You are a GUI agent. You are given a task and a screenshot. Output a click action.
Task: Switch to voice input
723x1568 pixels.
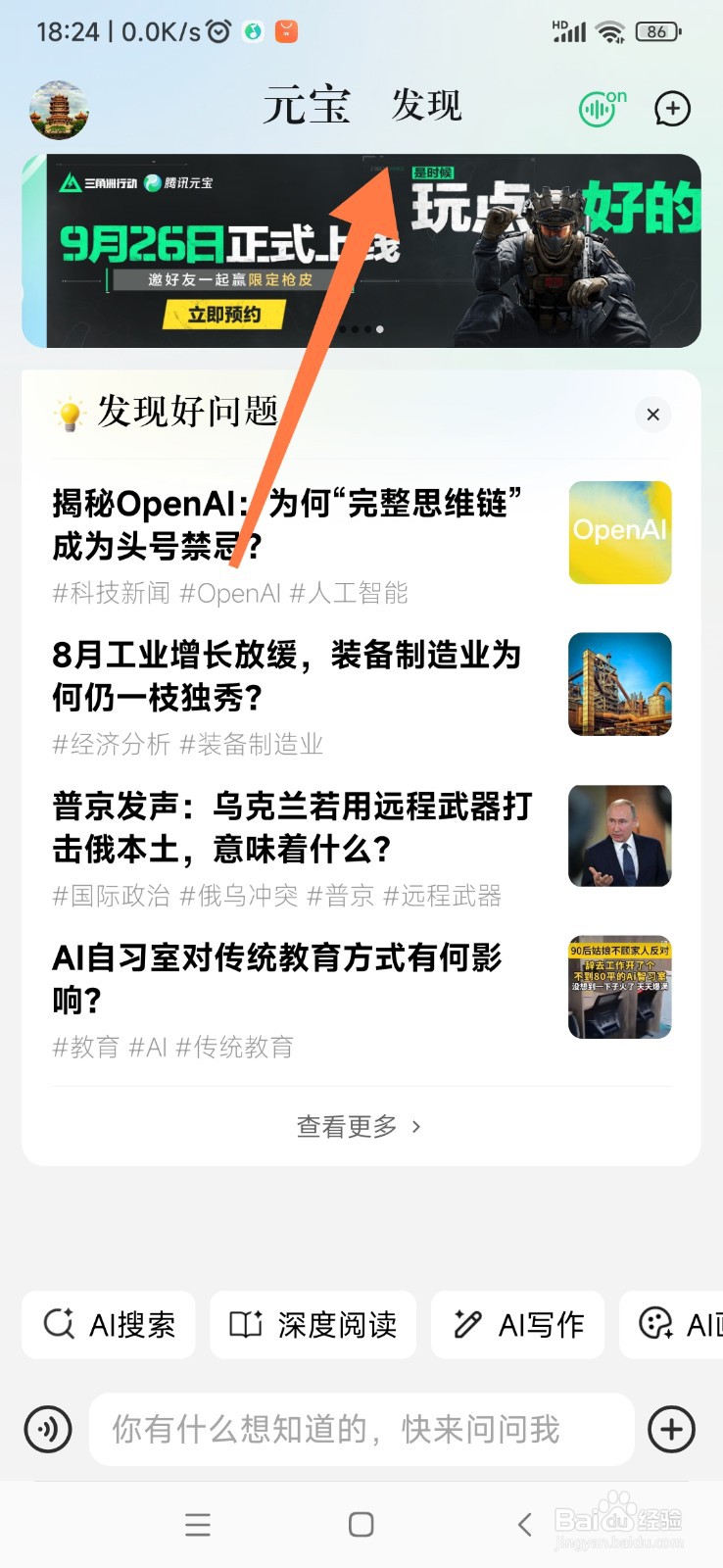[48, 1430]
